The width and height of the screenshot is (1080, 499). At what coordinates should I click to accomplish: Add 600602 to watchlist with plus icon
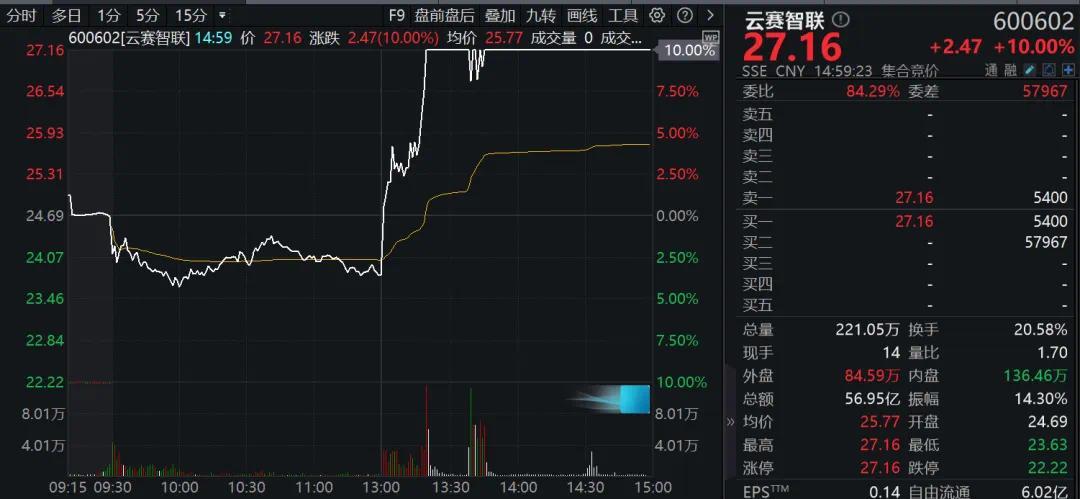[x=1067, y=70]
